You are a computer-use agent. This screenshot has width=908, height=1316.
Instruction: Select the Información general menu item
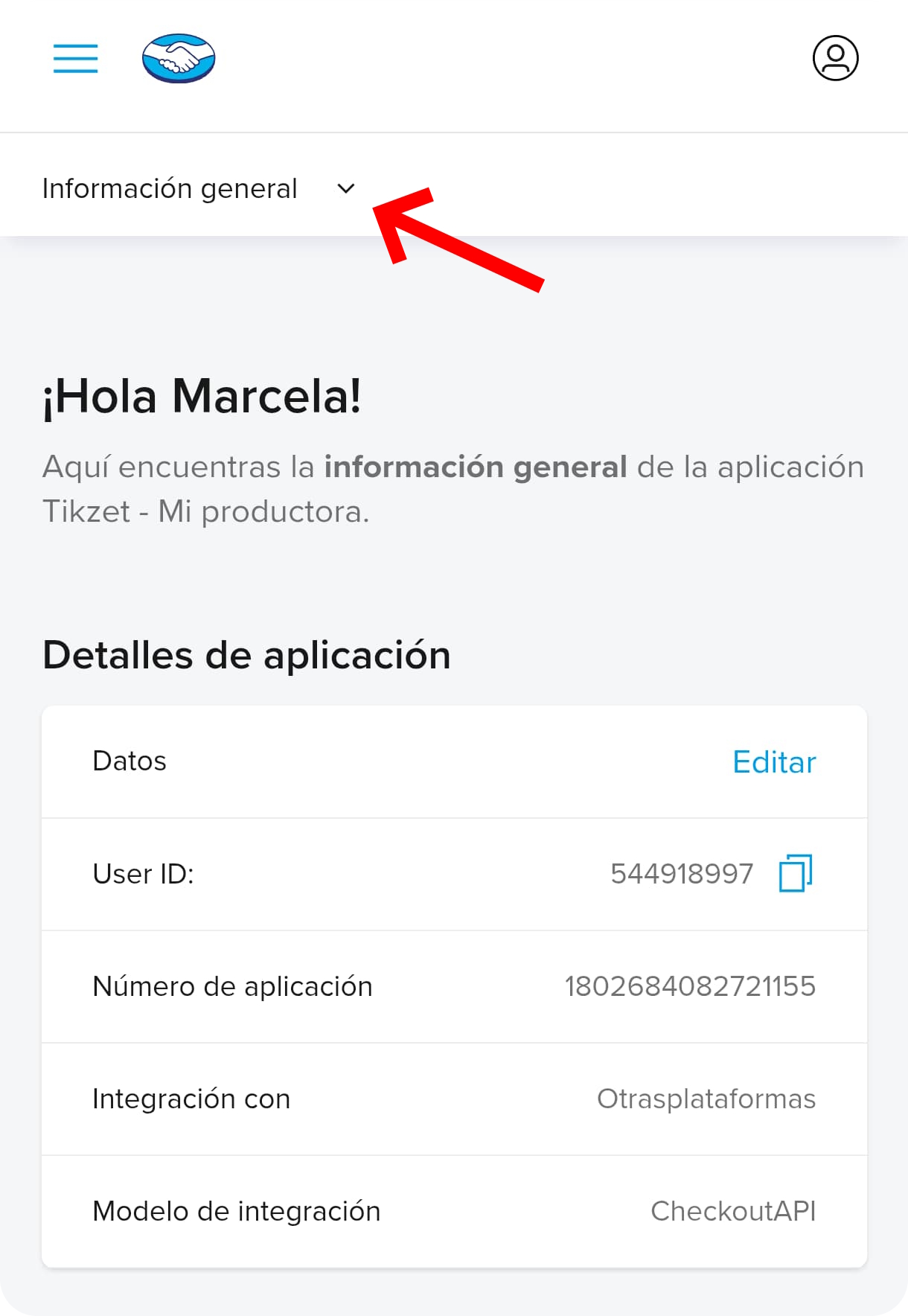(170, 188)
